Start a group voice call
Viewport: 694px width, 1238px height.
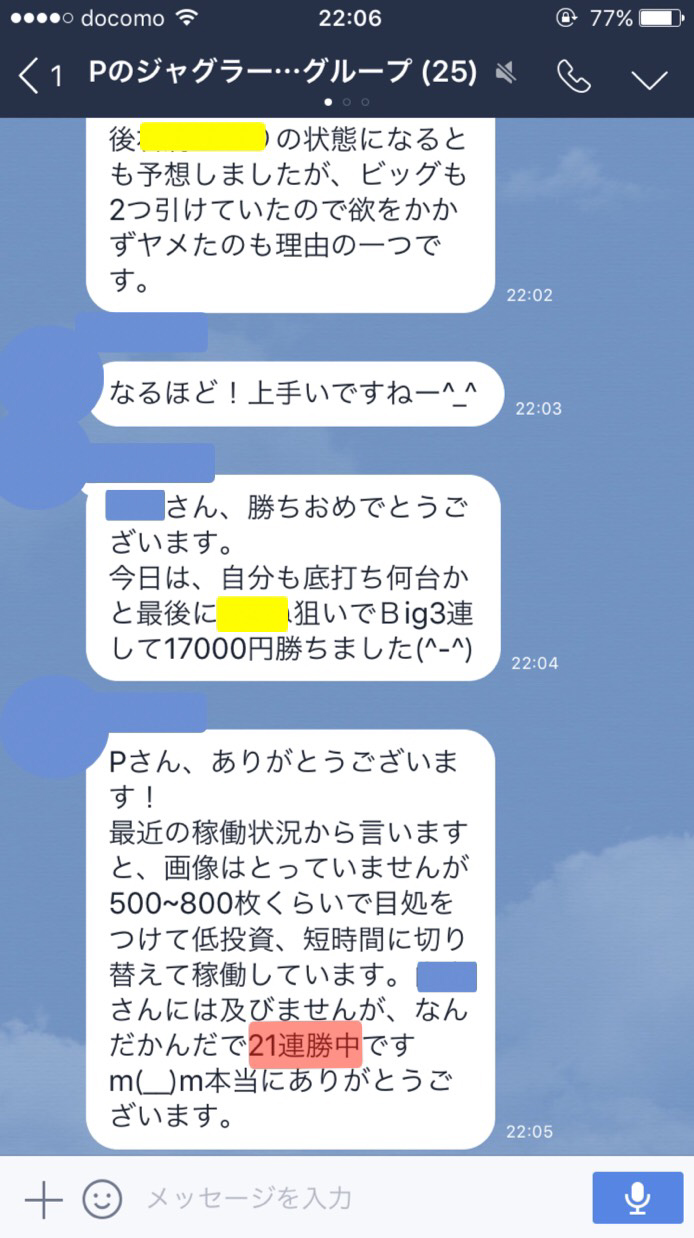click(x=573, y=76)
